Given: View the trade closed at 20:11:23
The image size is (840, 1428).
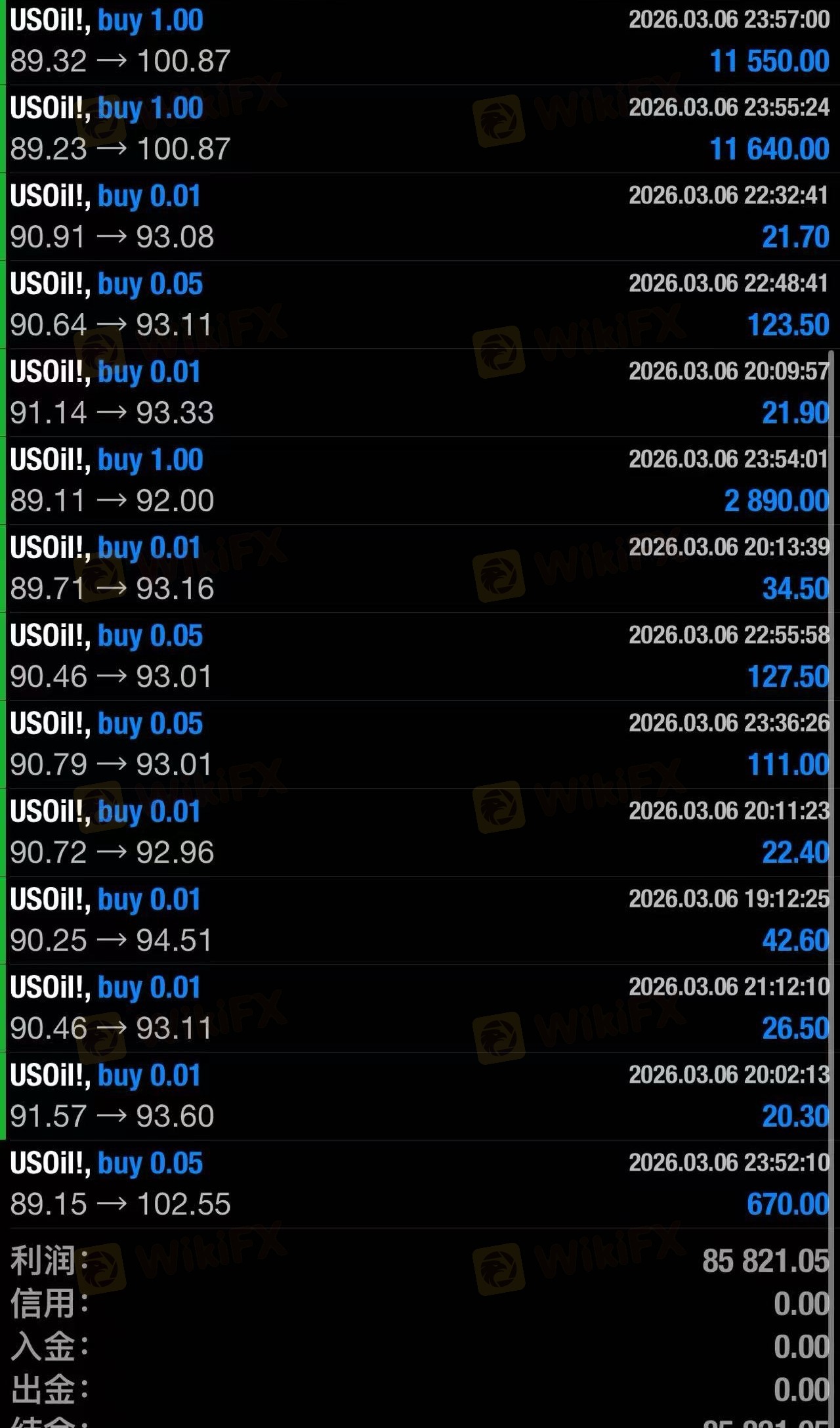Looking at the screenshot, I should coord(420,833).
